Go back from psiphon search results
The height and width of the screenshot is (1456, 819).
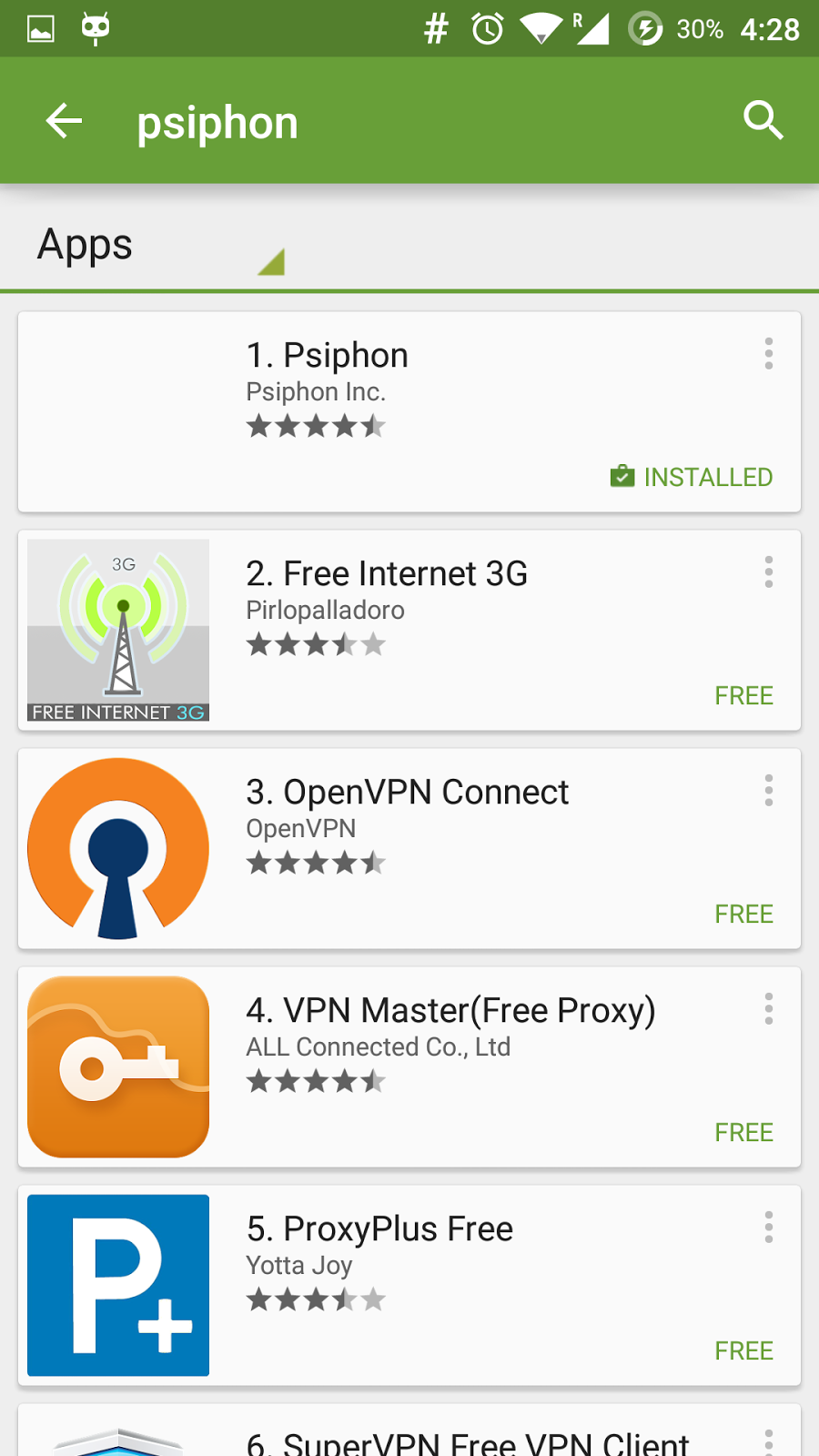click(x=64, y=121)
